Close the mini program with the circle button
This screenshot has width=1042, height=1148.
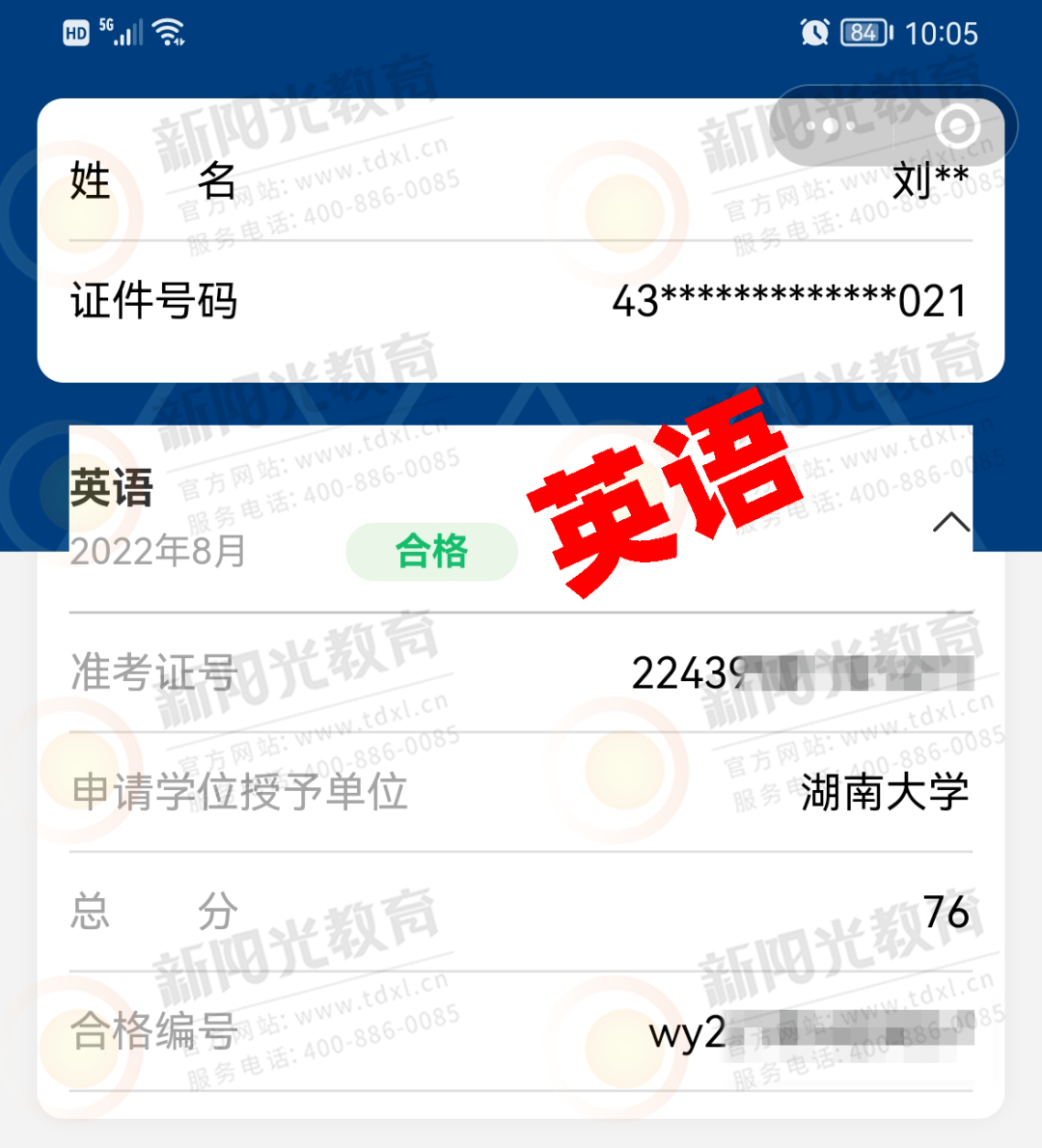pyautogui.click(x=957, y=126)
